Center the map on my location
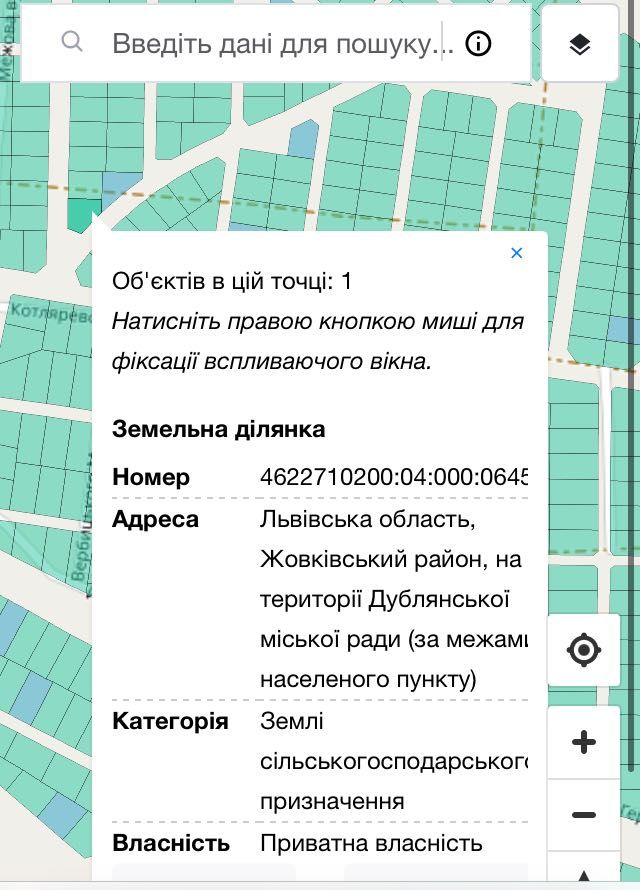Viewport: 640px width, 890px height. coord(584,650)
